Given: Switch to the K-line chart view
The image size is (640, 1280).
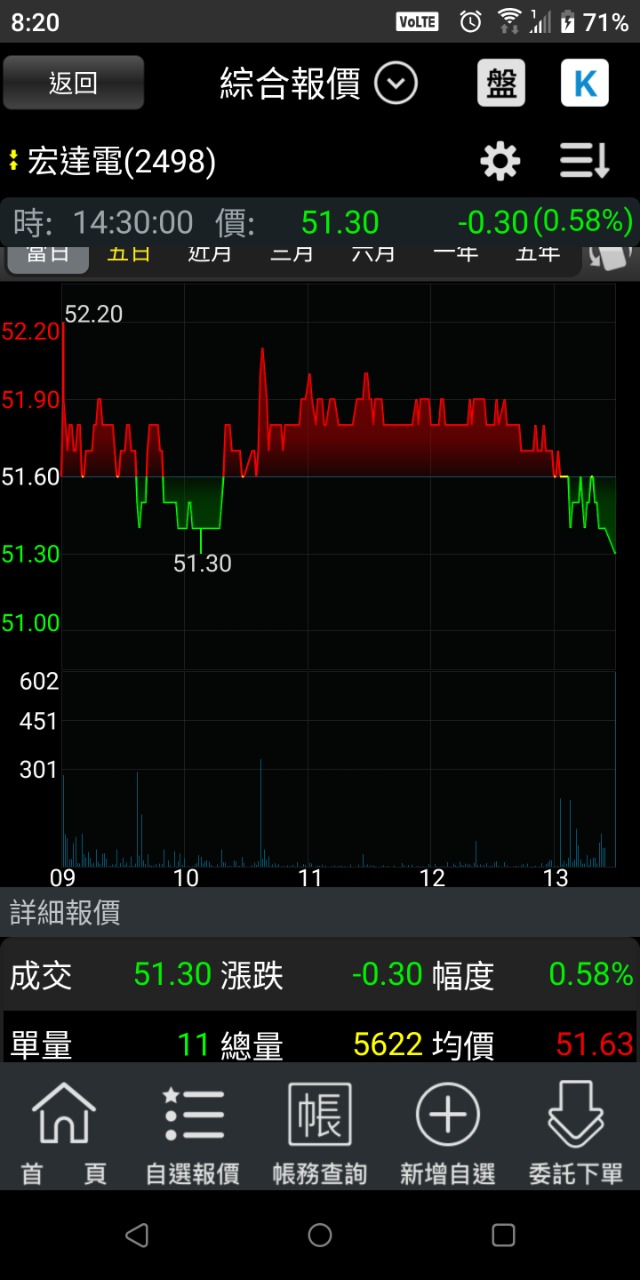Looking at the screenshot, I should (585, 84).
